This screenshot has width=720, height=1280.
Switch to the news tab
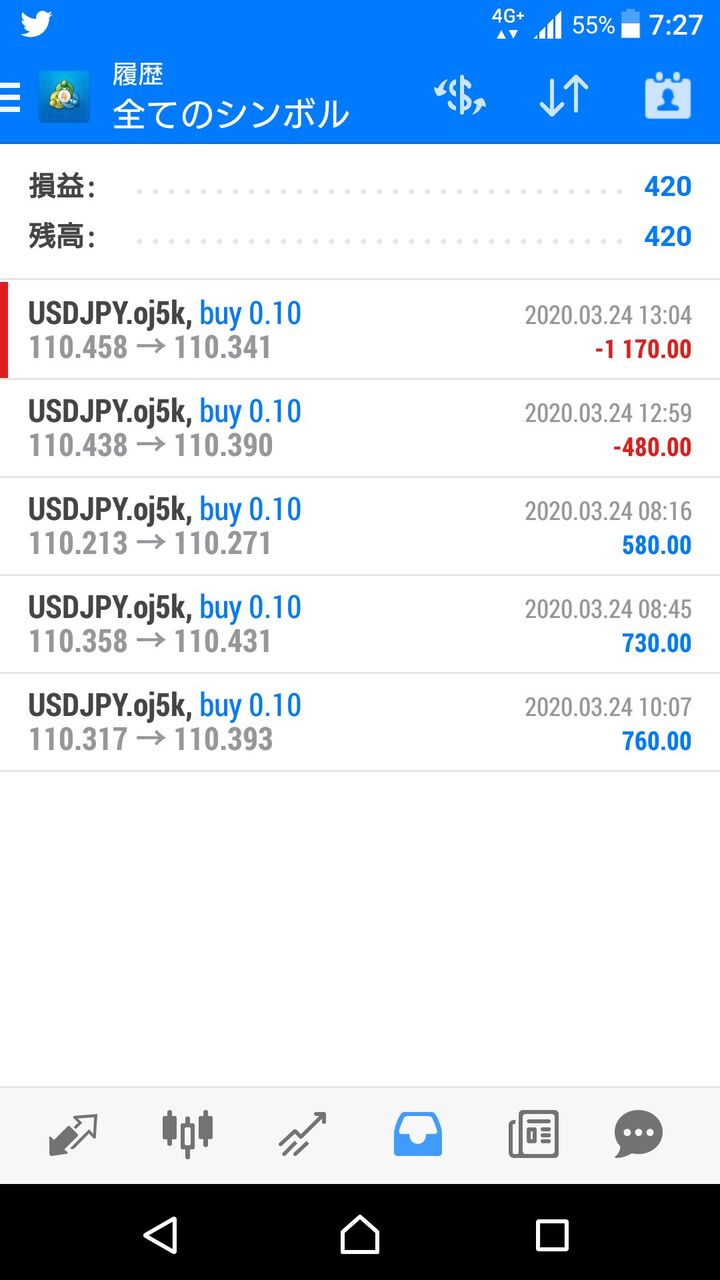[x=533, y=1134]
